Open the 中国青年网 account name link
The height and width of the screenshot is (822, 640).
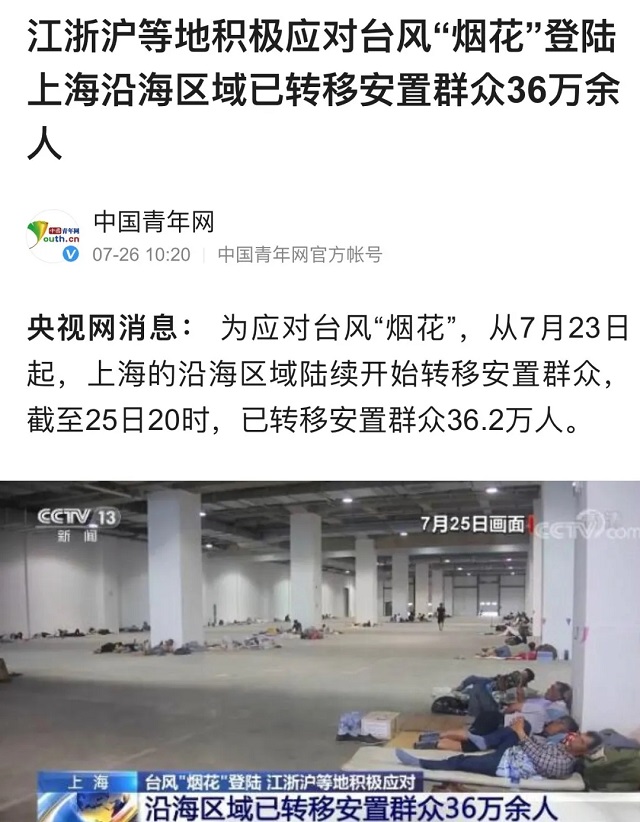pos(153,221)
